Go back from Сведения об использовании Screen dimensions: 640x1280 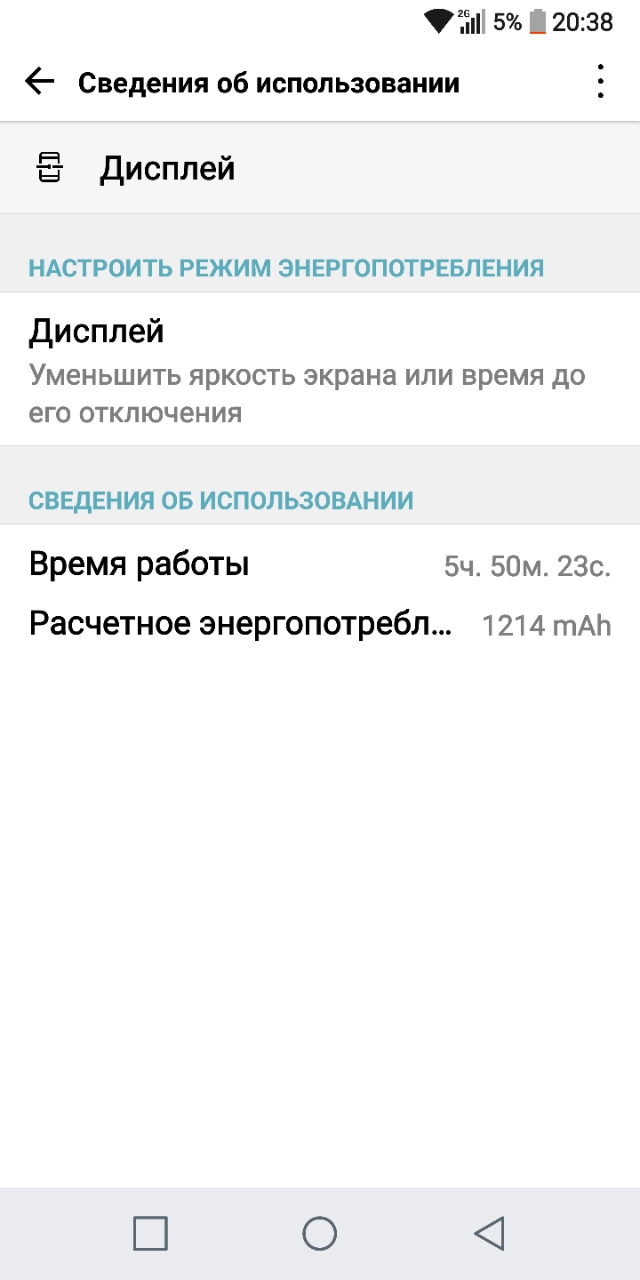coord(40,82)
